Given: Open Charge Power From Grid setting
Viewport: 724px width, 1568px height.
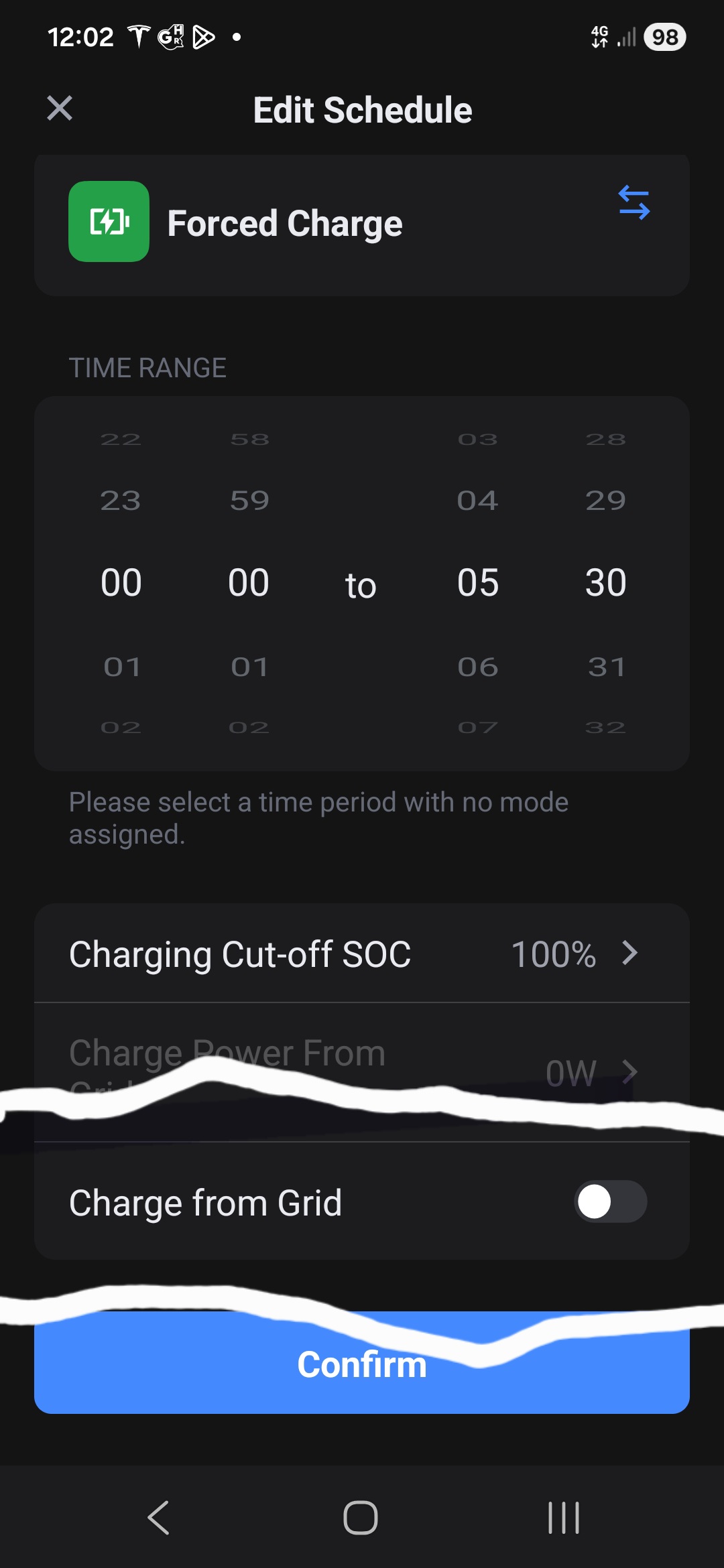Looking at the screenshot, I should coord(362,1065).
